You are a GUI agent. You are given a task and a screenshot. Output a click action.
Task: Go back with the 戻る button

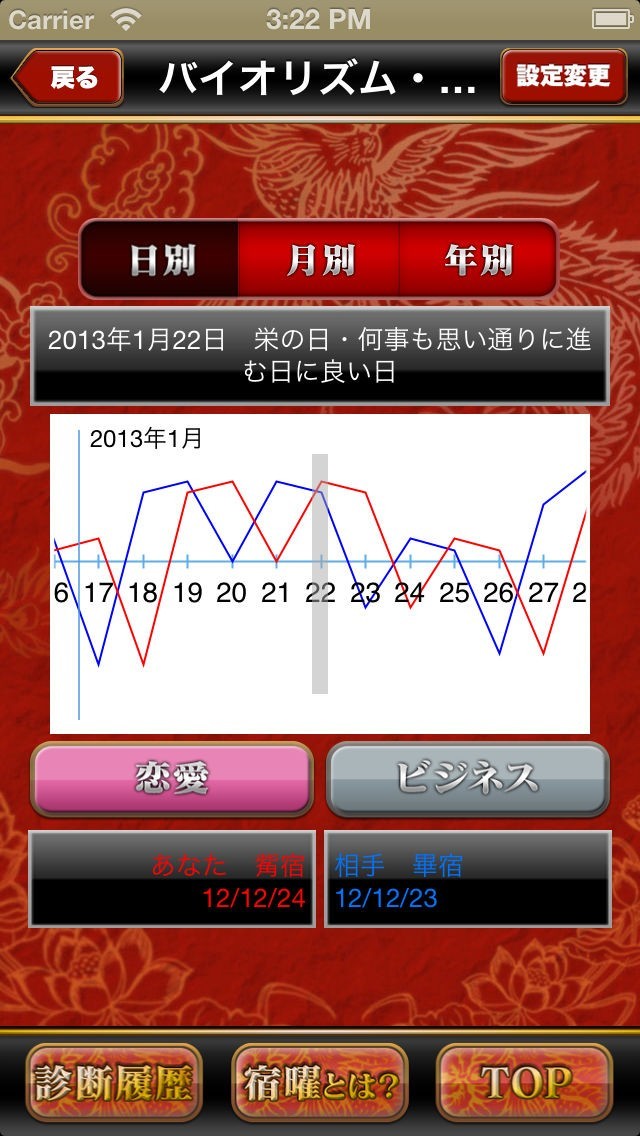[x=70, y=78]
